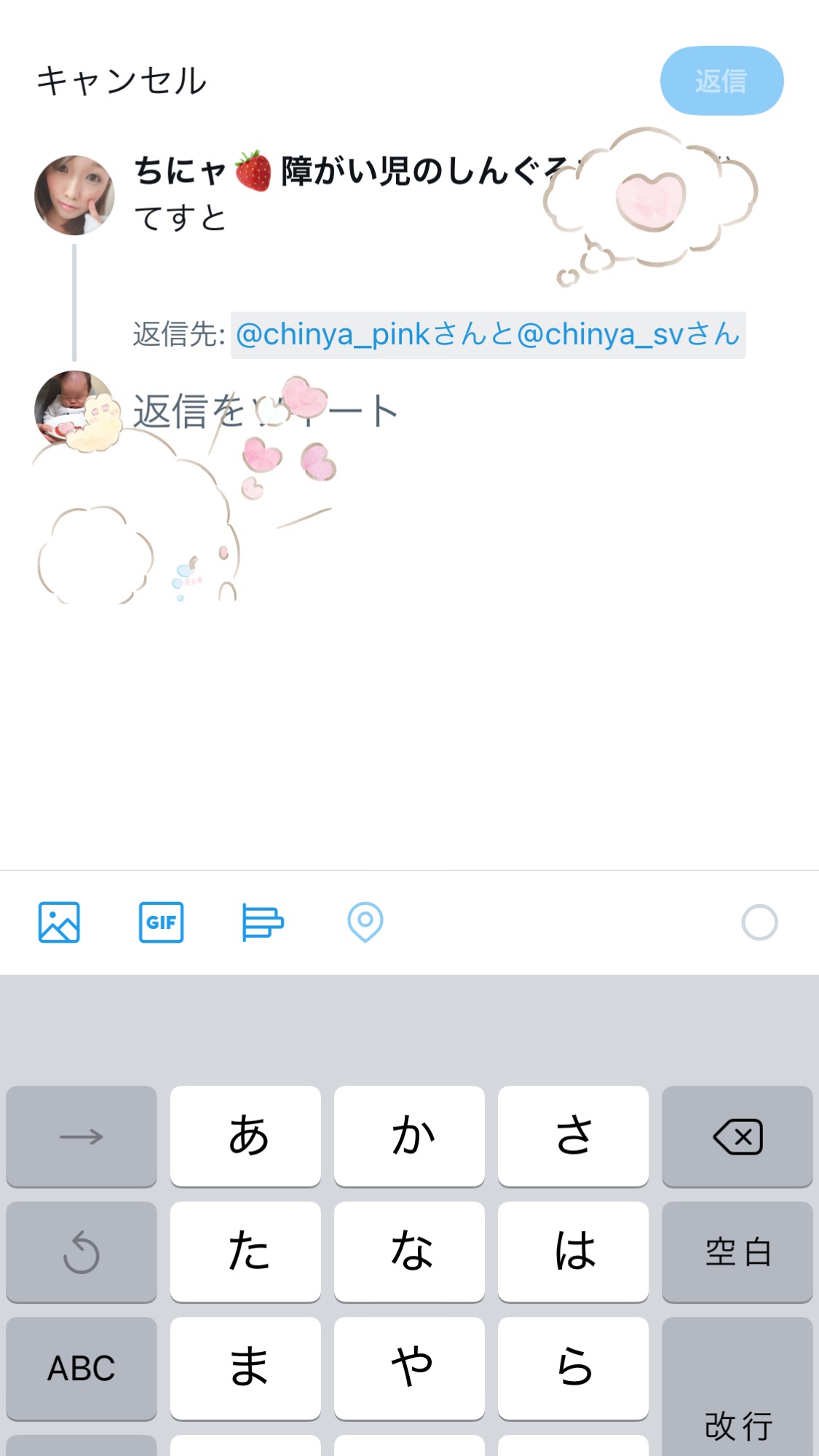Edit reply recipients @chinya_pink and @chinya_sv
The height and width of the screenshot is (1456, 819).
488,335
